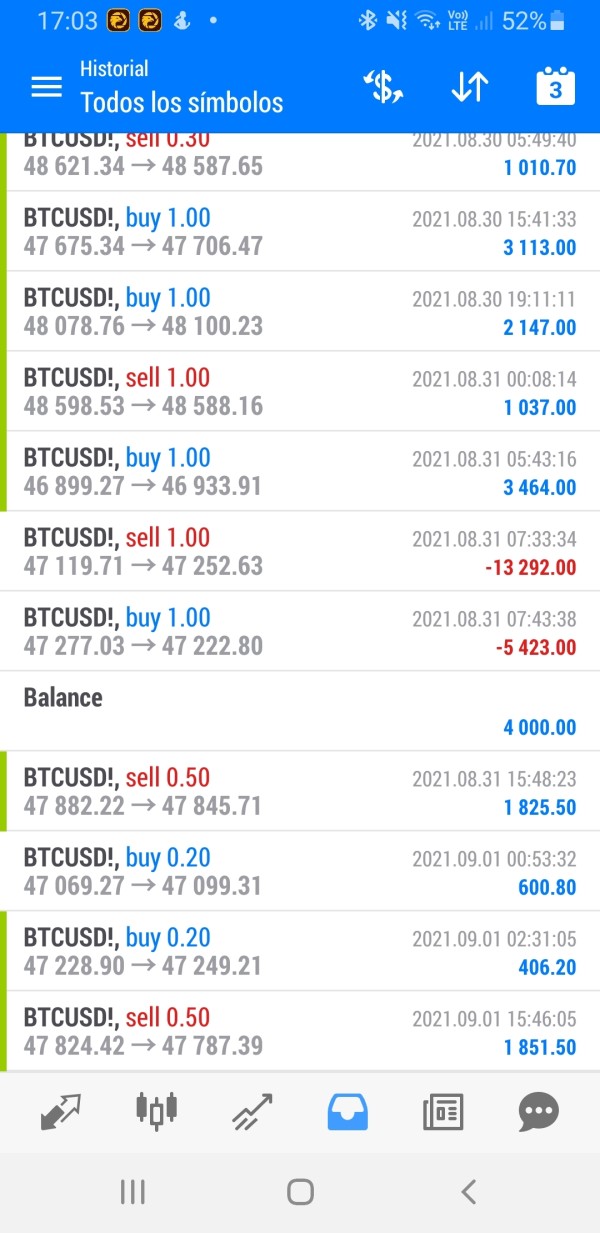Screen dimensions: 600x1233
Task: Expand the sell 0.50 trade with 1 851.50
Action: [x=300, y=1031]
